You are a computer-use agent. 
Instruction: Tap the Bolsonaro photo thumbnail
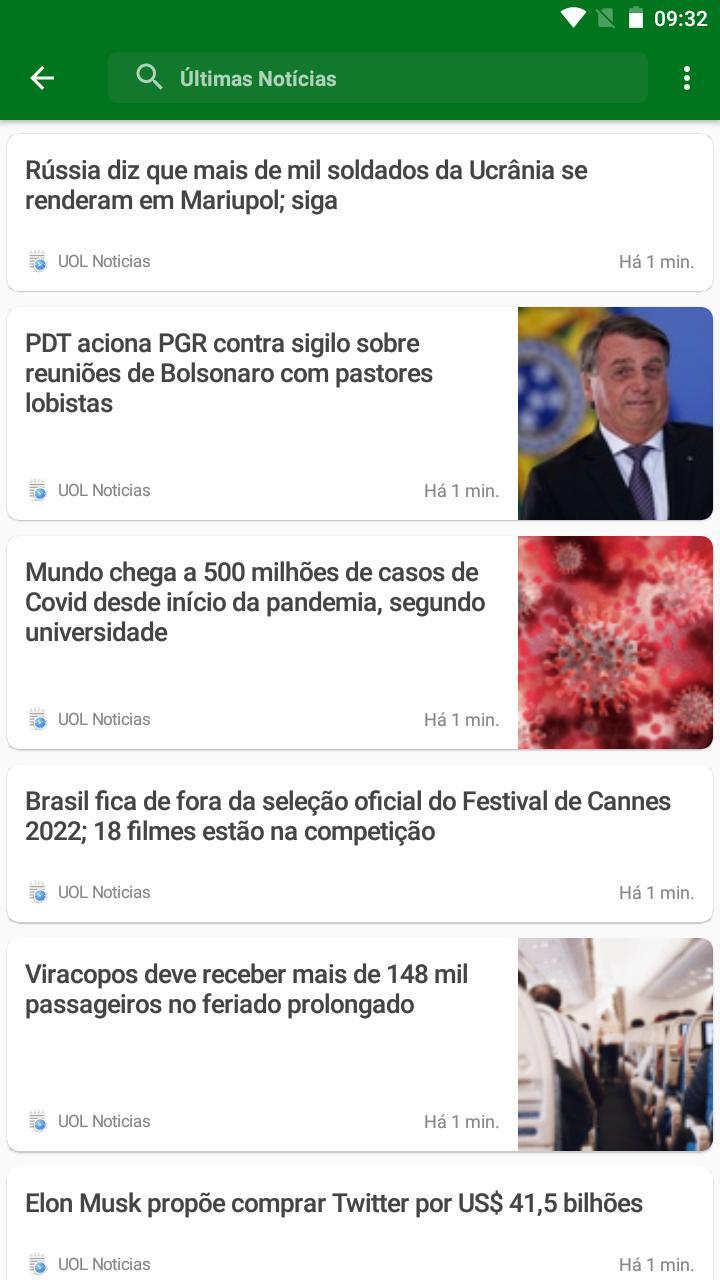point(616,413)
